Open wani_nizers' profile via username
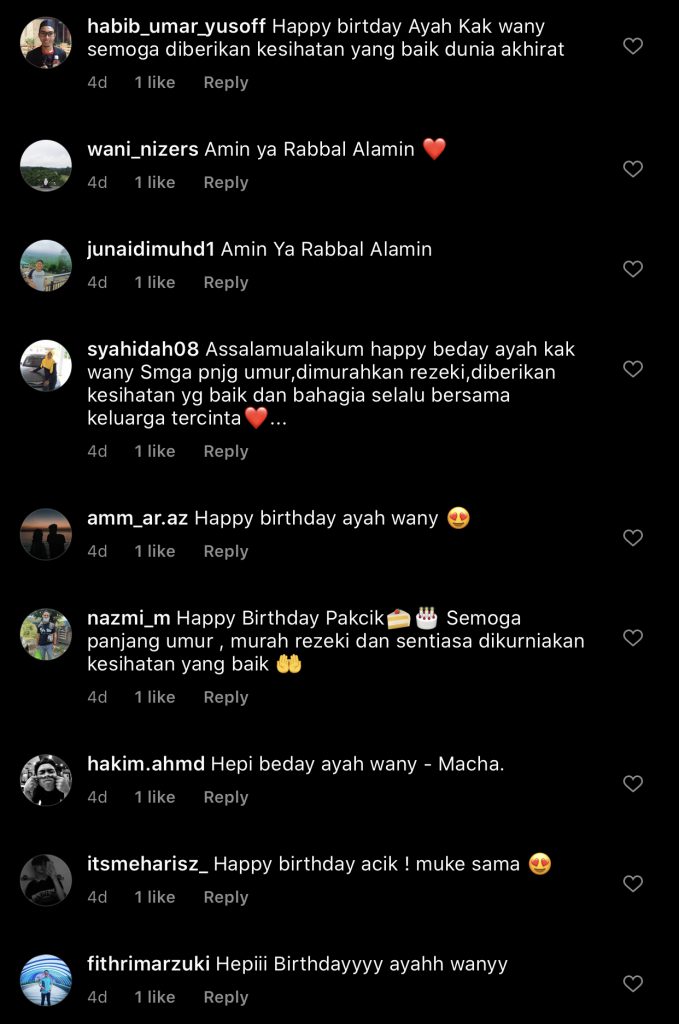 [143, 149]
